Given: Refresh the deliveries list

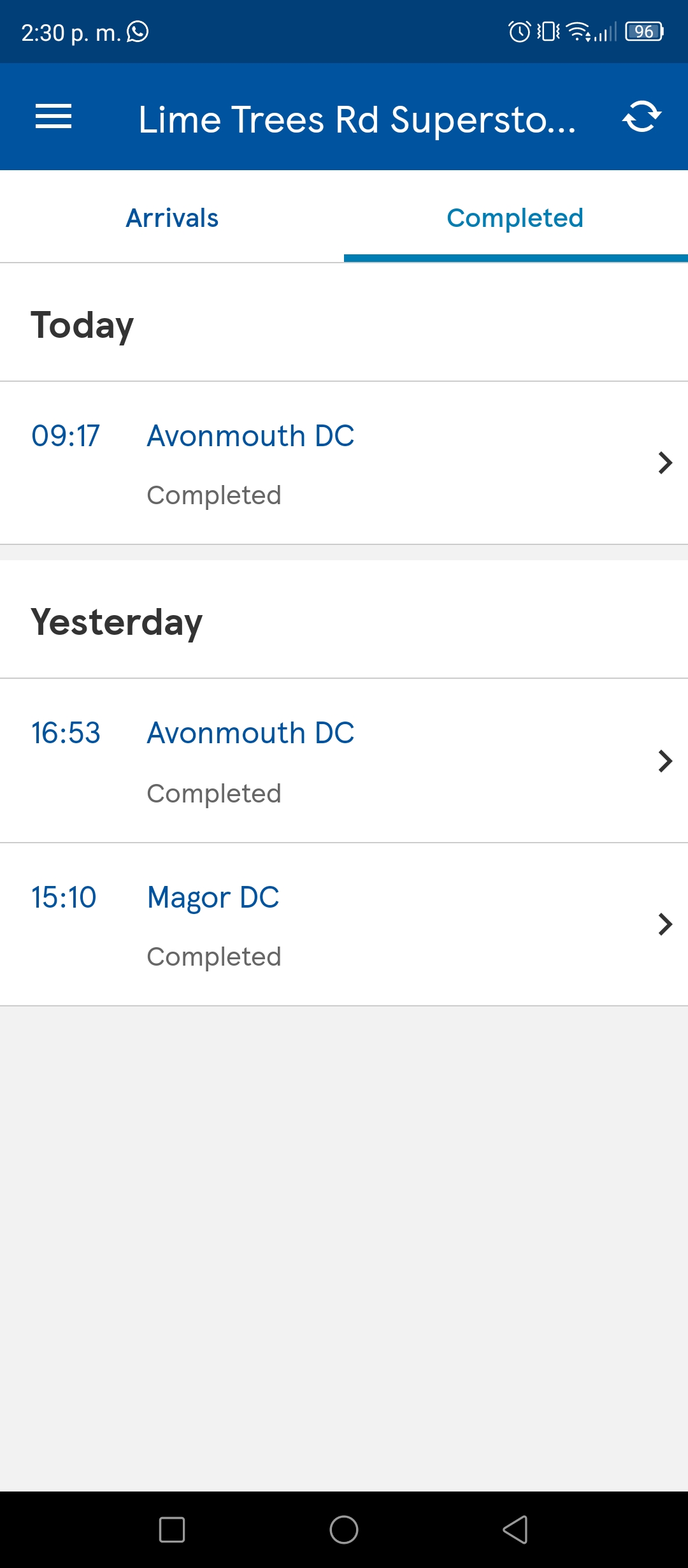Looking at the screenshot, I should (641, 117).
